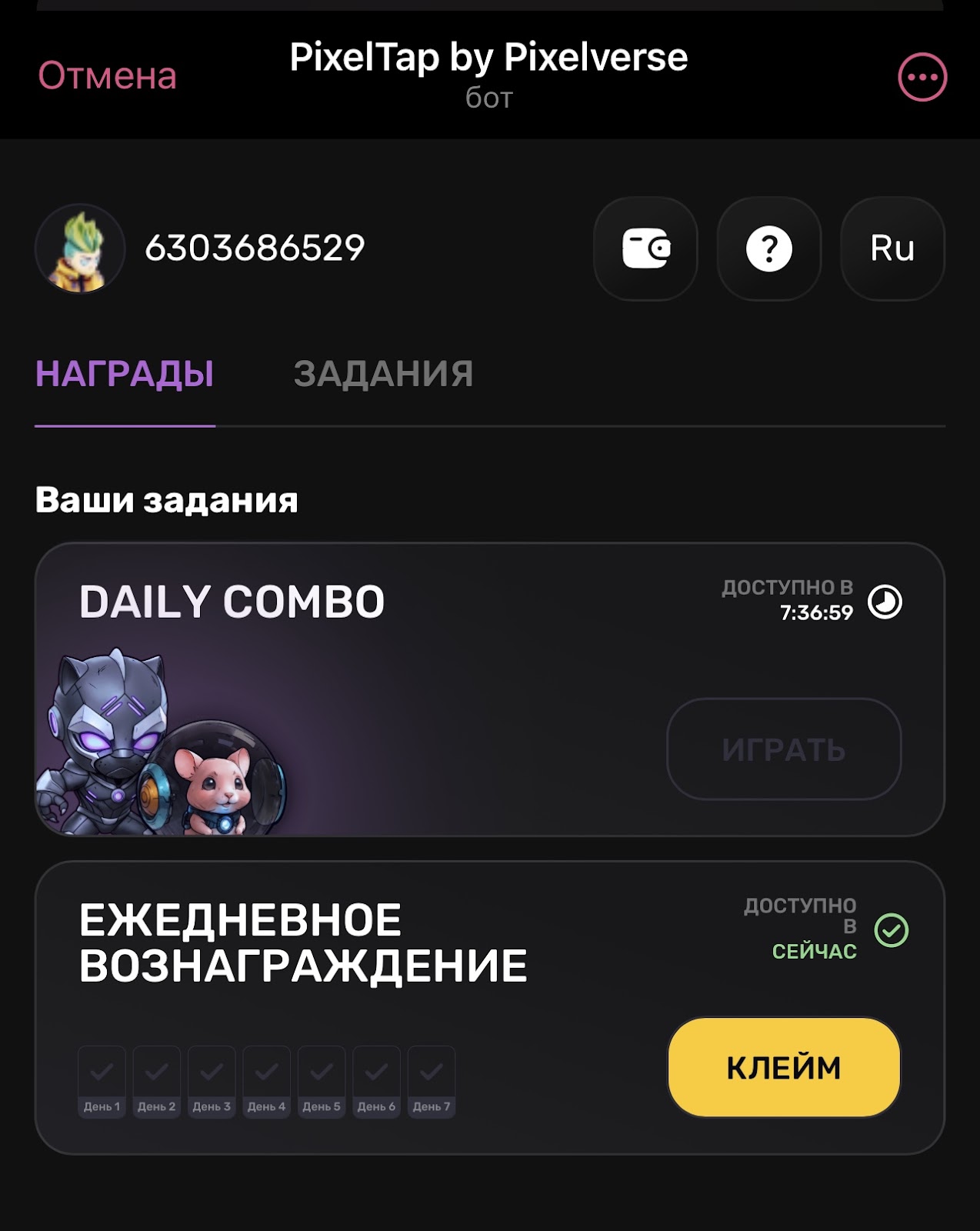The image size is (980, 1231).
Task: Tap Отмена to close the bot
Action: click(x=108, y=76)
